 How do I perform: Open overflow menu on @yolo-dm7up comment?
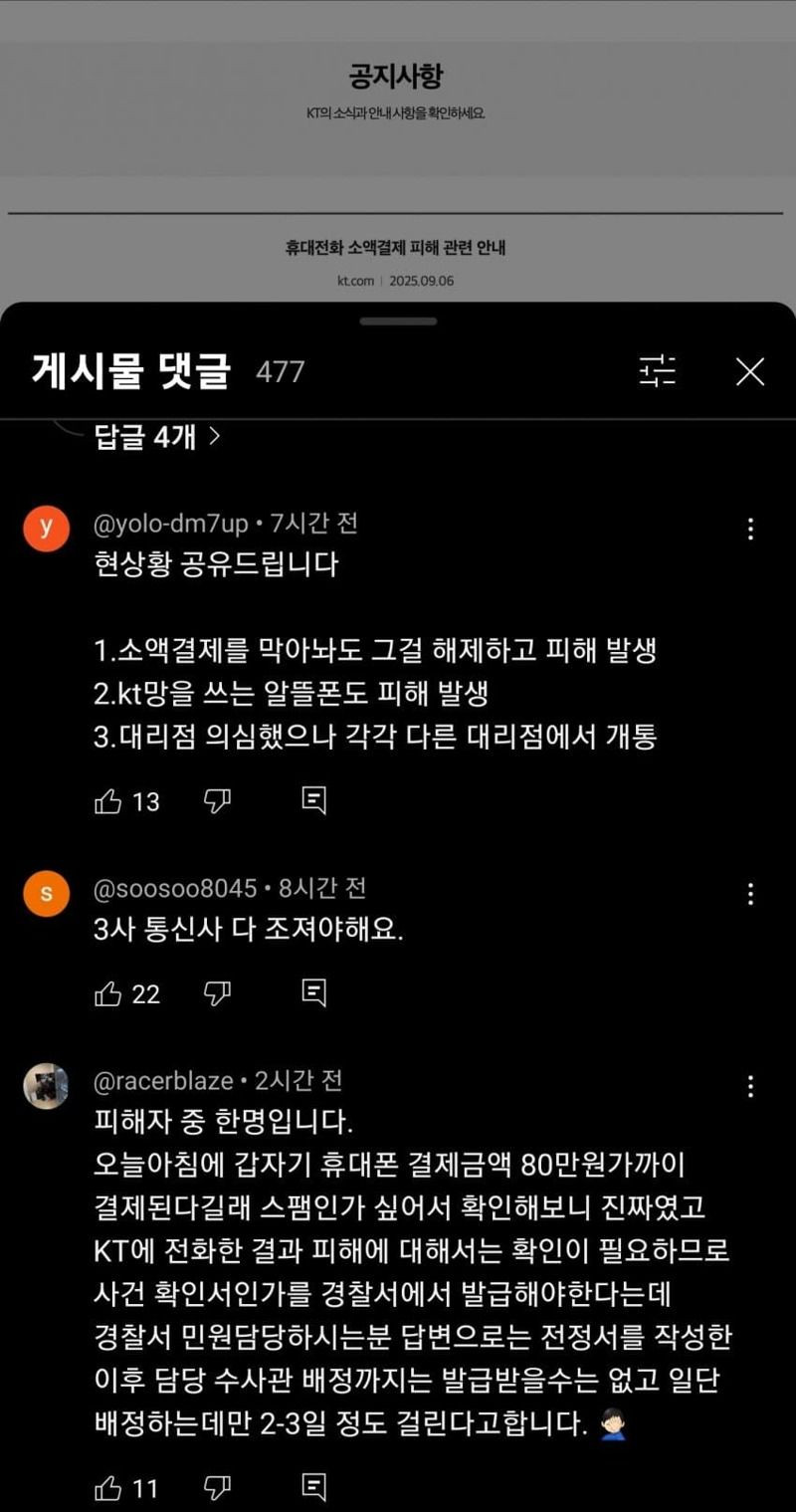(x=750, y=529)
